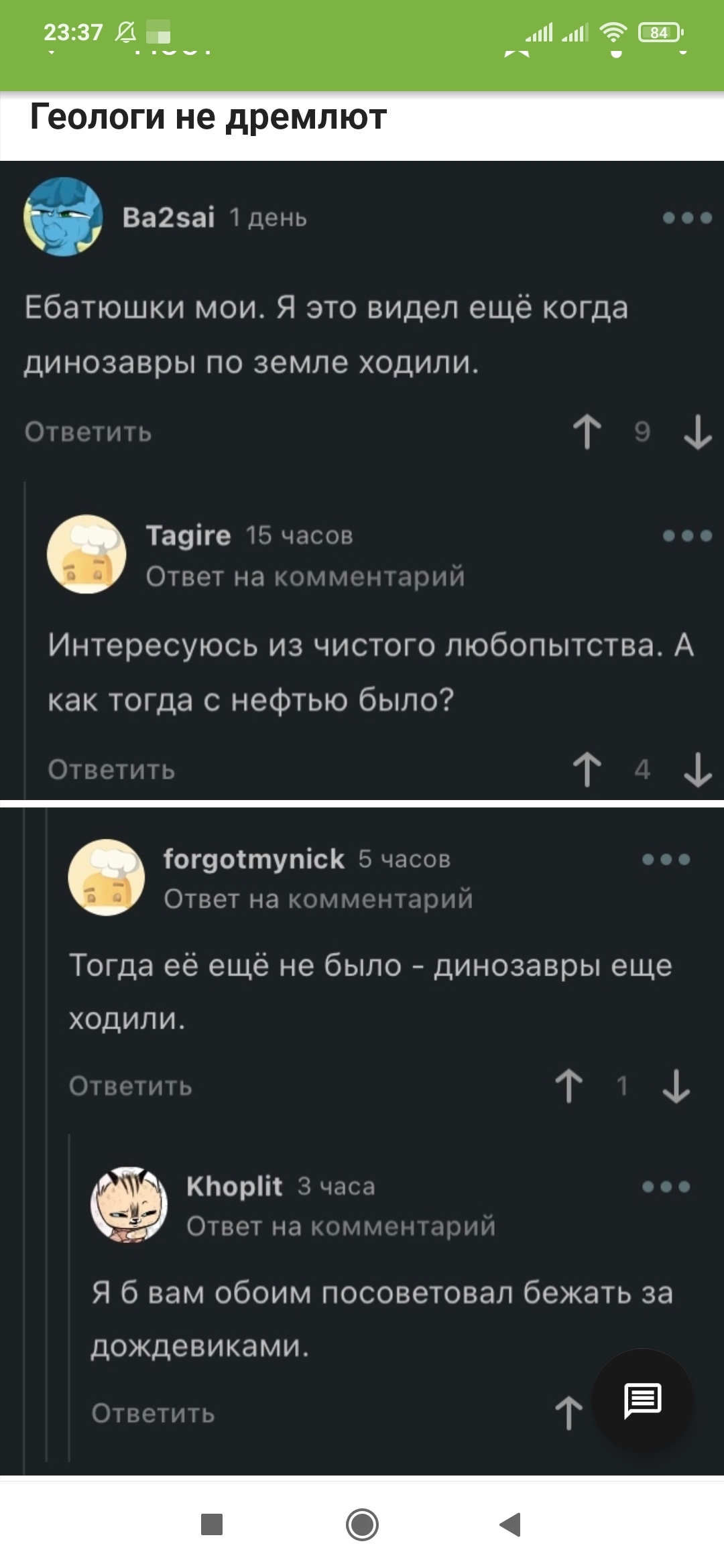
Task: Downvote Tagire's comment
Action: 697,769
